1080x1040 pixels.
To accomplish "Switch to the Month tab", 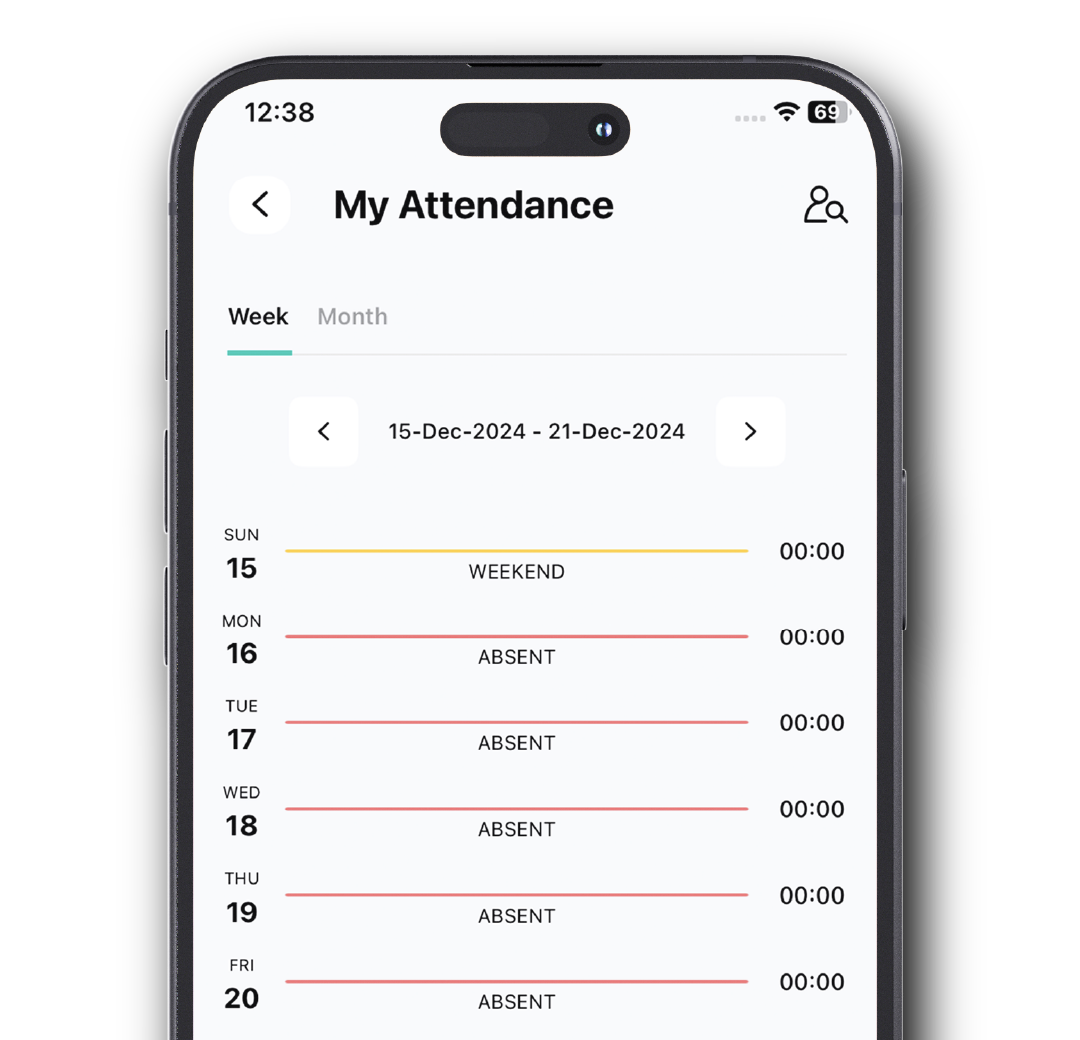I will tap(352, 317).
